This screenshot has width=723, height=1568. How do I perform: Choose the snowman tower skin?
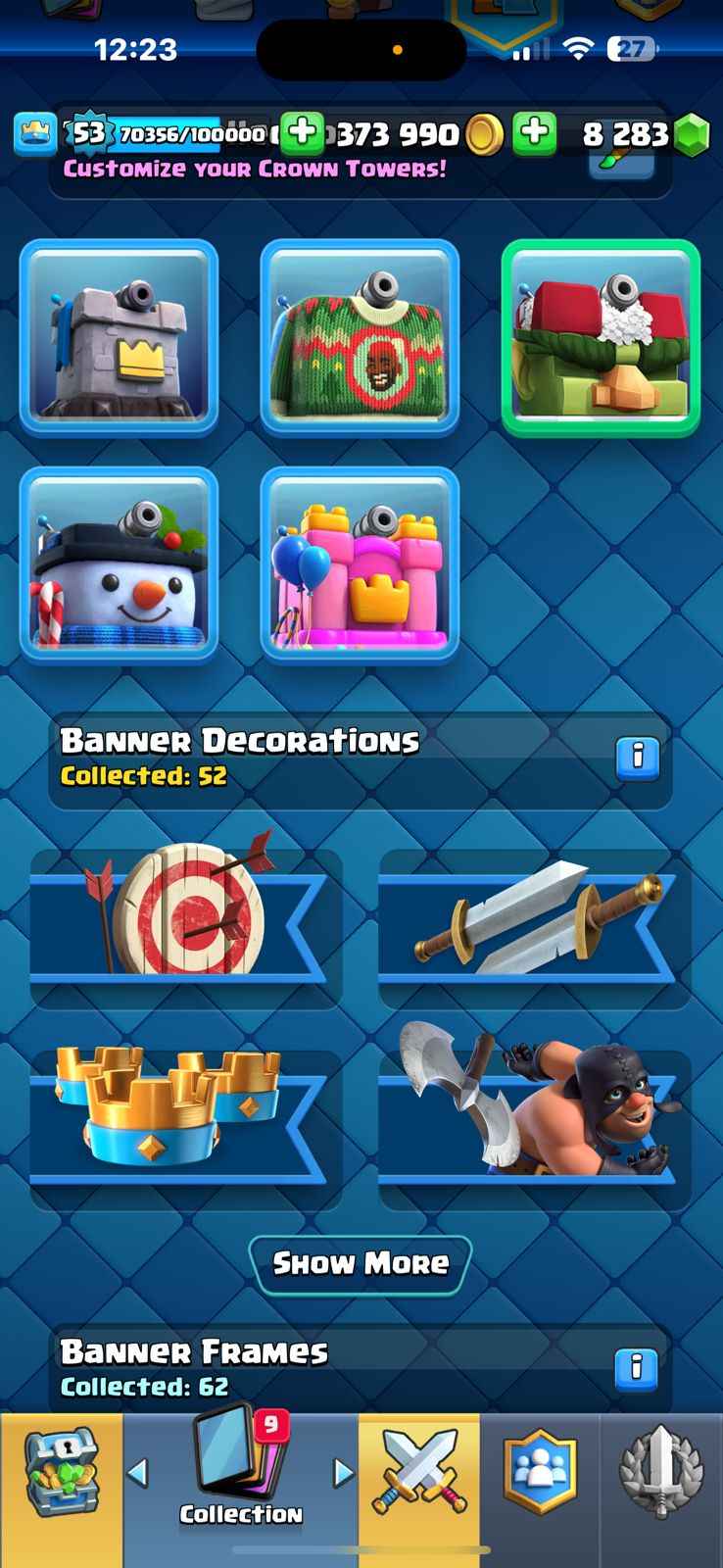pyautogui.click(x=119, y=563)
